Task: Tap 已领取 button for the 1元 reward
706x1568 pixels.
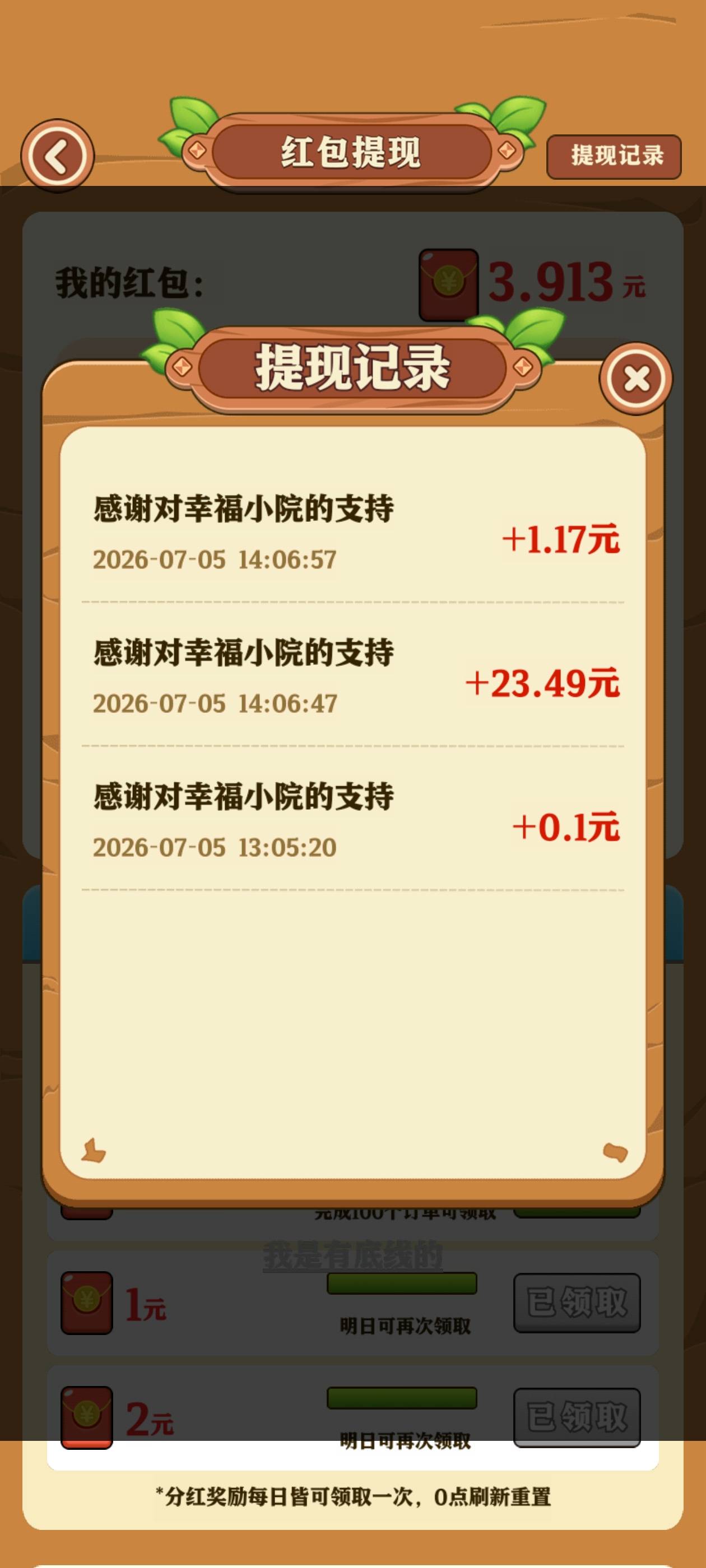Action: (577, 1303)
